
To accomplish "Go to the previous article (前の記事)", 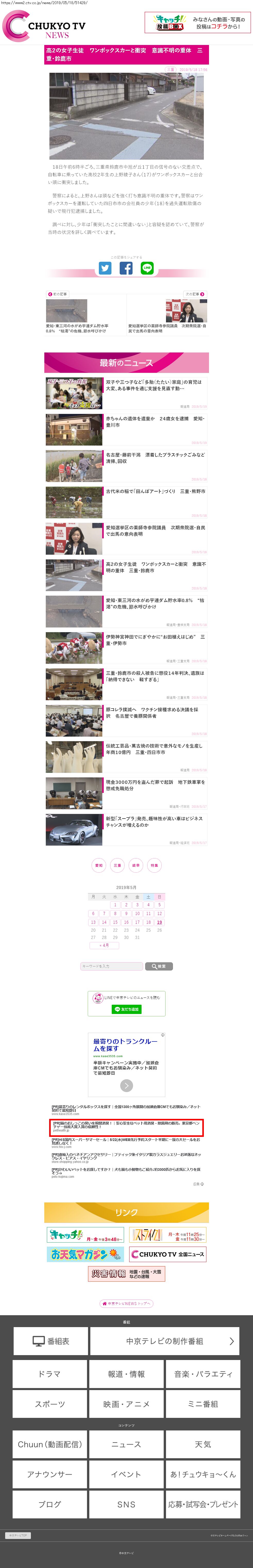I will [85, 313].
